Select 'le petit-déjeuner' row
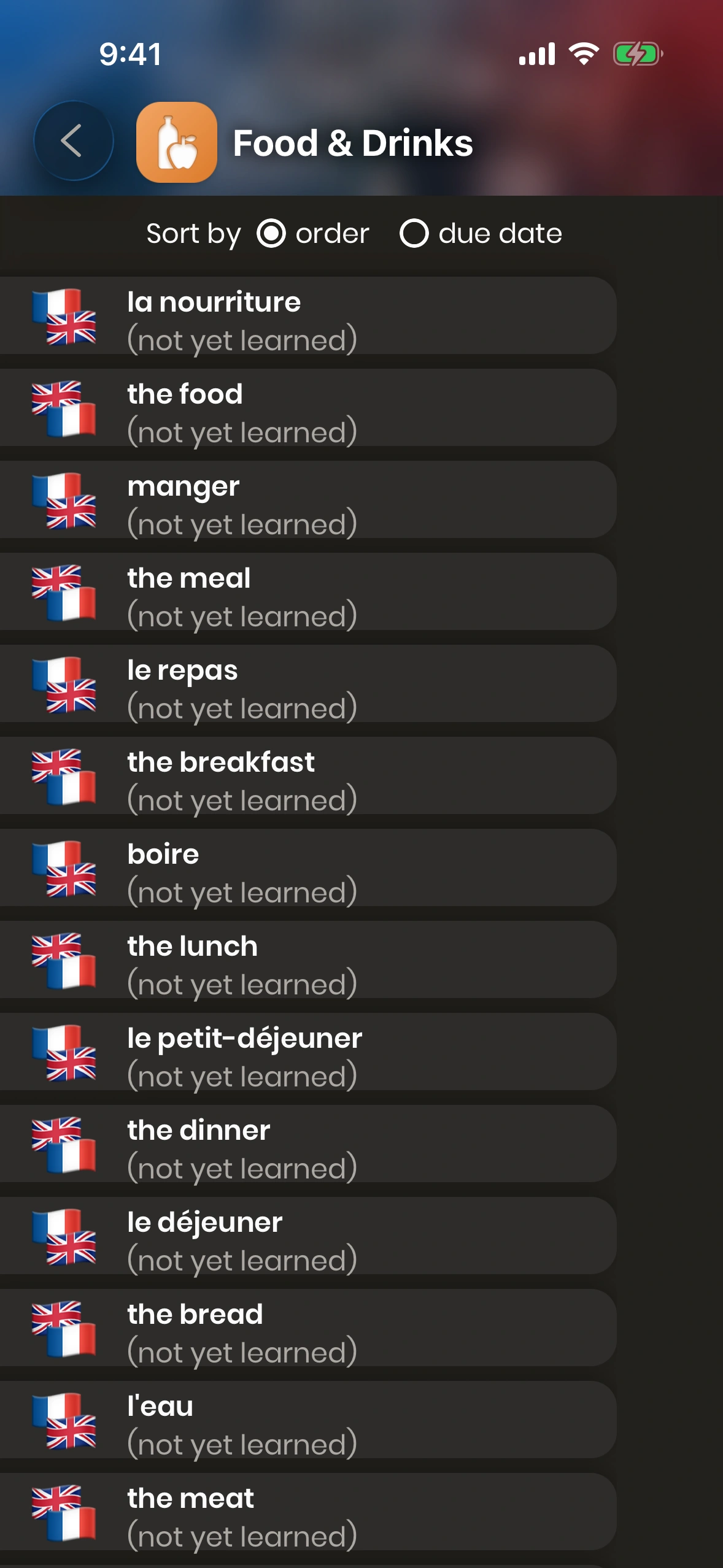723x1568 pixels. tap(307, 1053)
